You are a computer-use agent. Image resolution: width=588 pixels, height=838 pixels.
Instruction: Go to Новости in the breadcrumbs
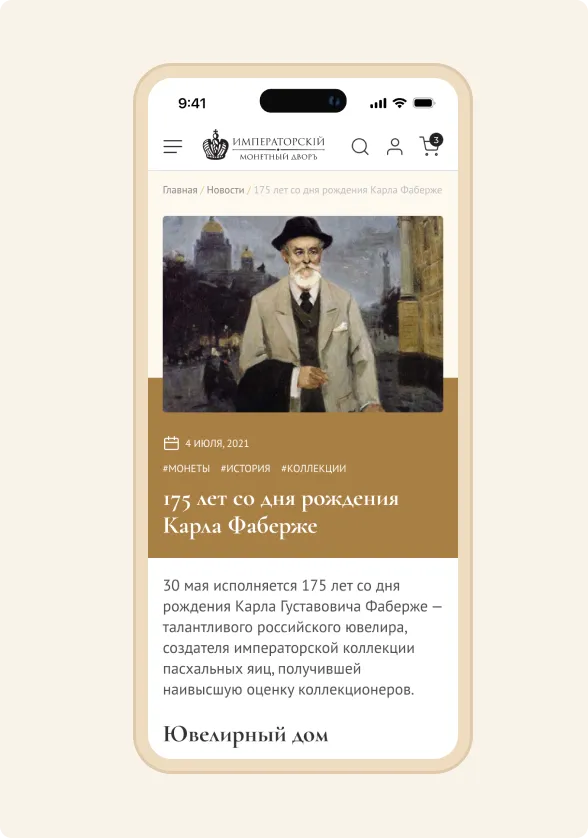(x=226, y=190)
